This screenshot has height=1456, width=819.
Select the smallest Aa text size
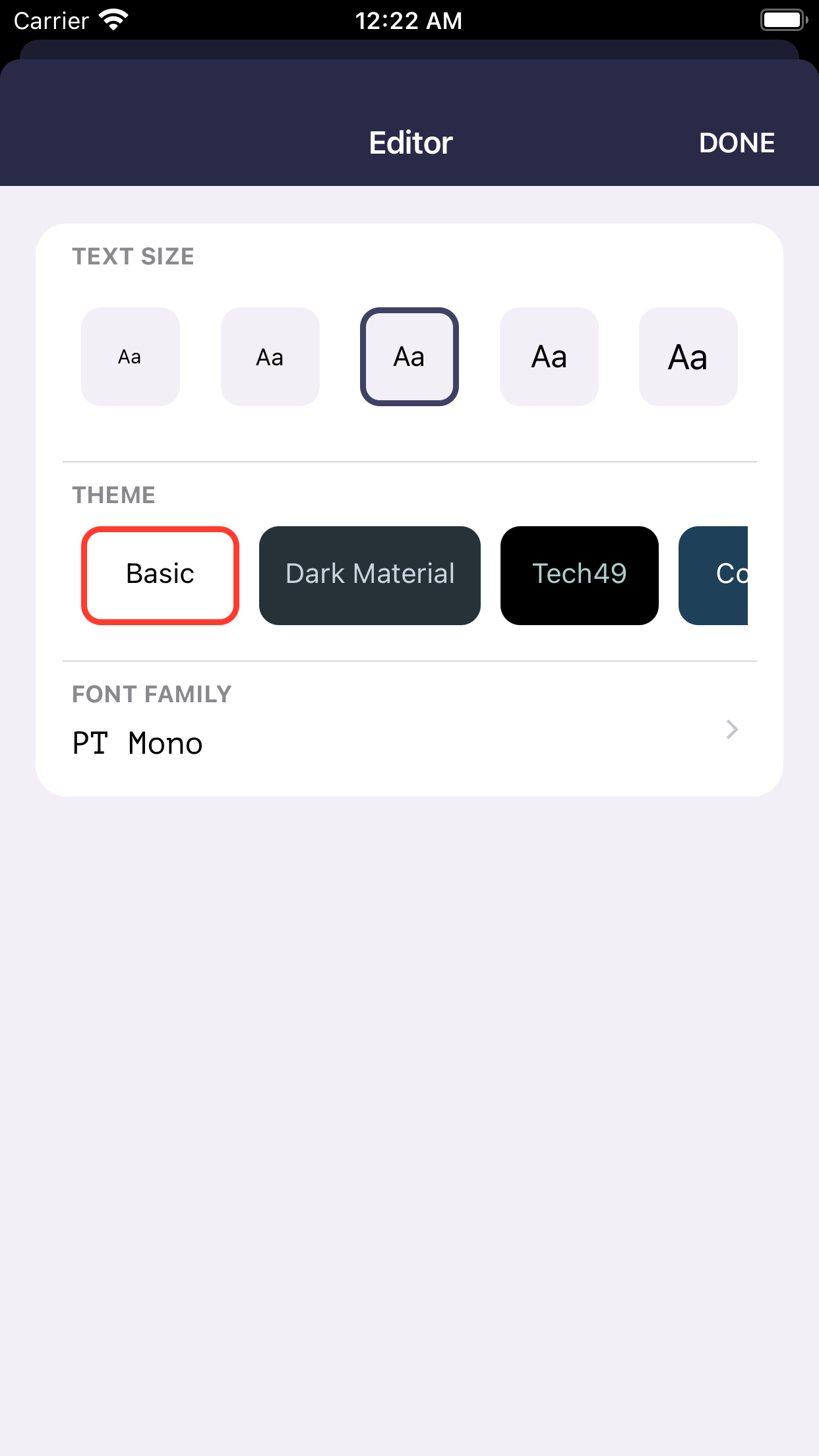click(x=130, y=356)
